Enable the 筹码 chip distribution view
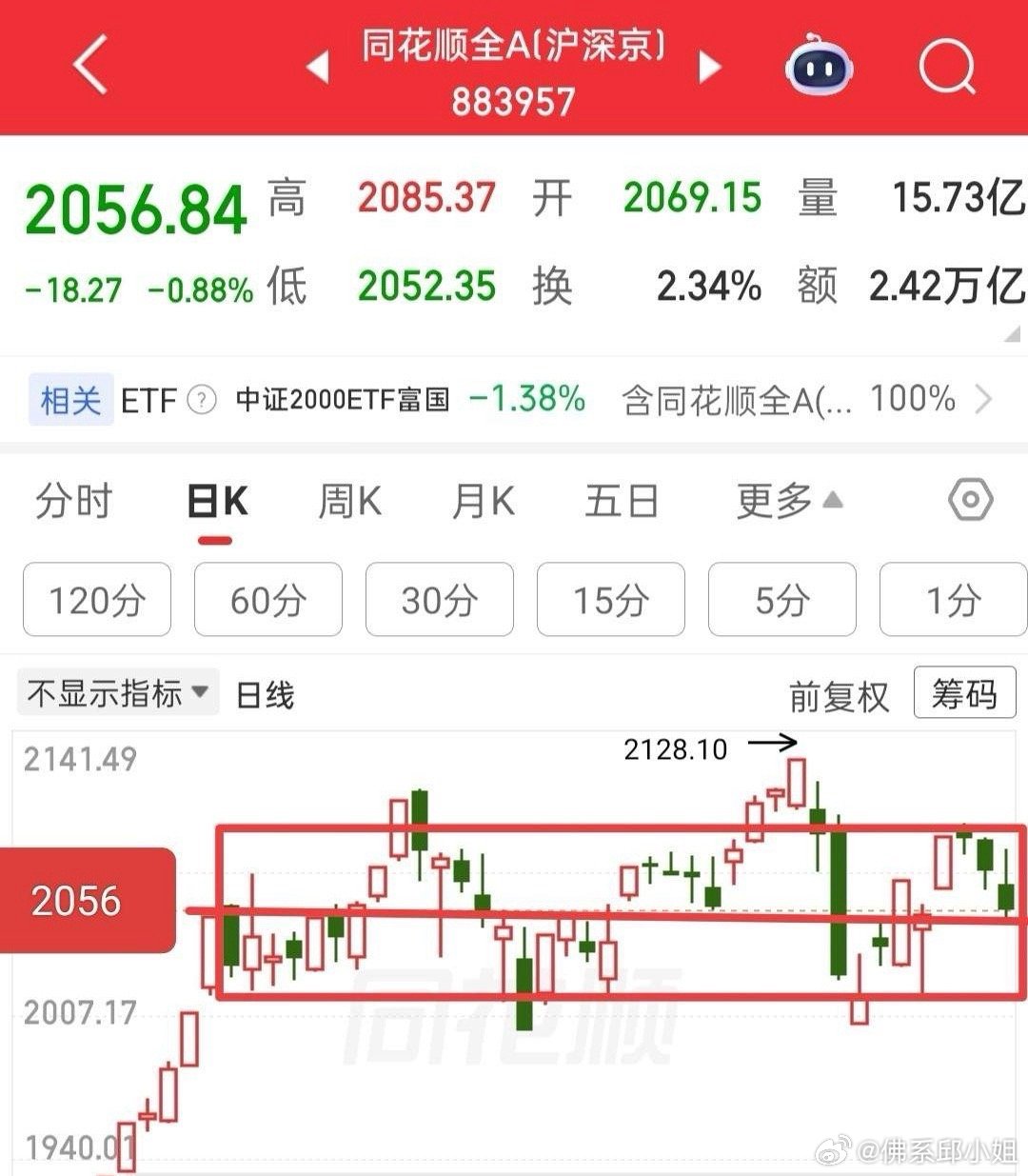 click(963, 694)
